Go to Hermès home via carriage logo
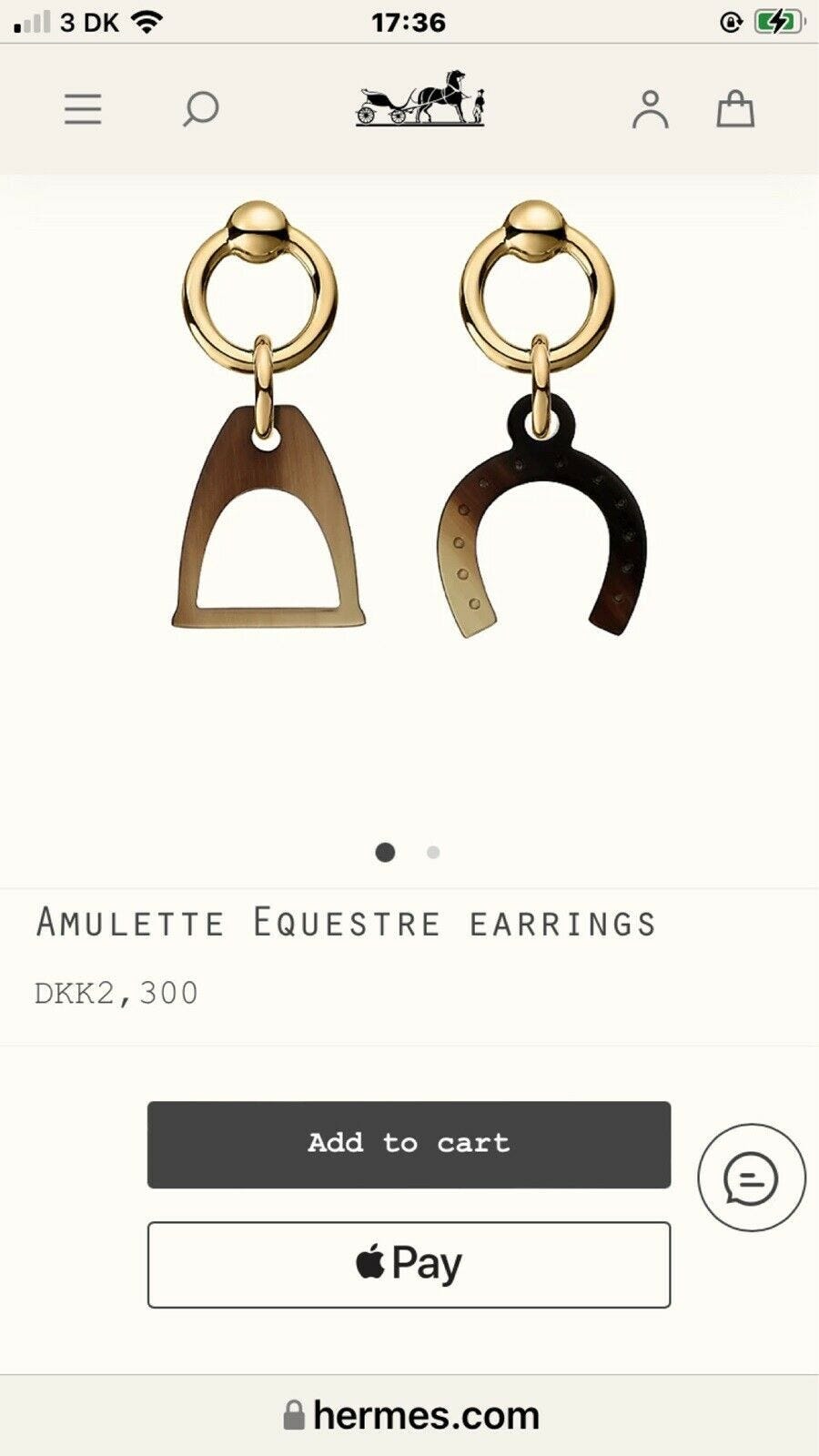Viewport: 819px width, 1456px height. pyautogui.click(x=420, y=98)
